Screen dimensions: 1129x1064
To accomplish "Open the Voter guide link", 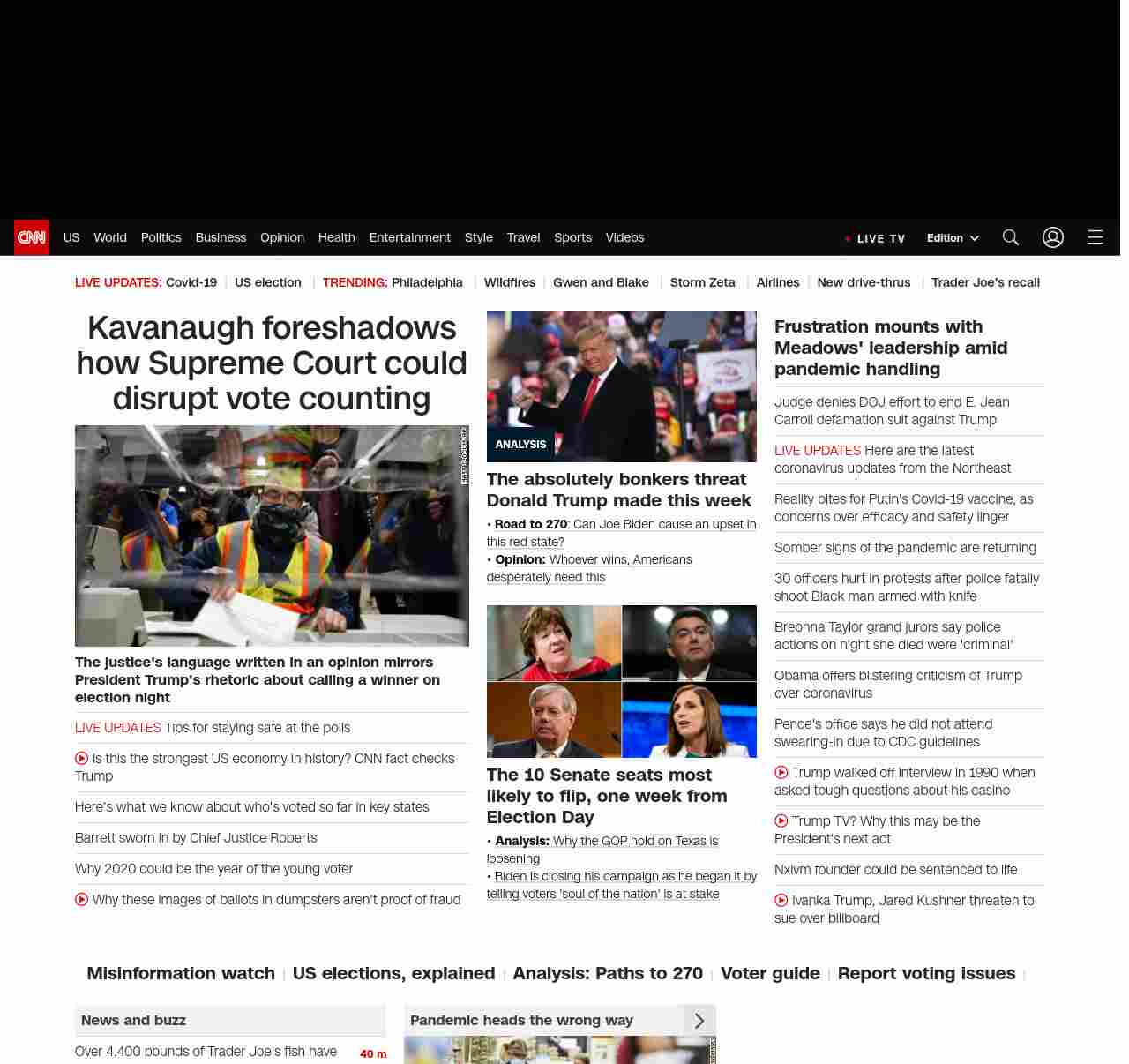I will coord(770,973).
